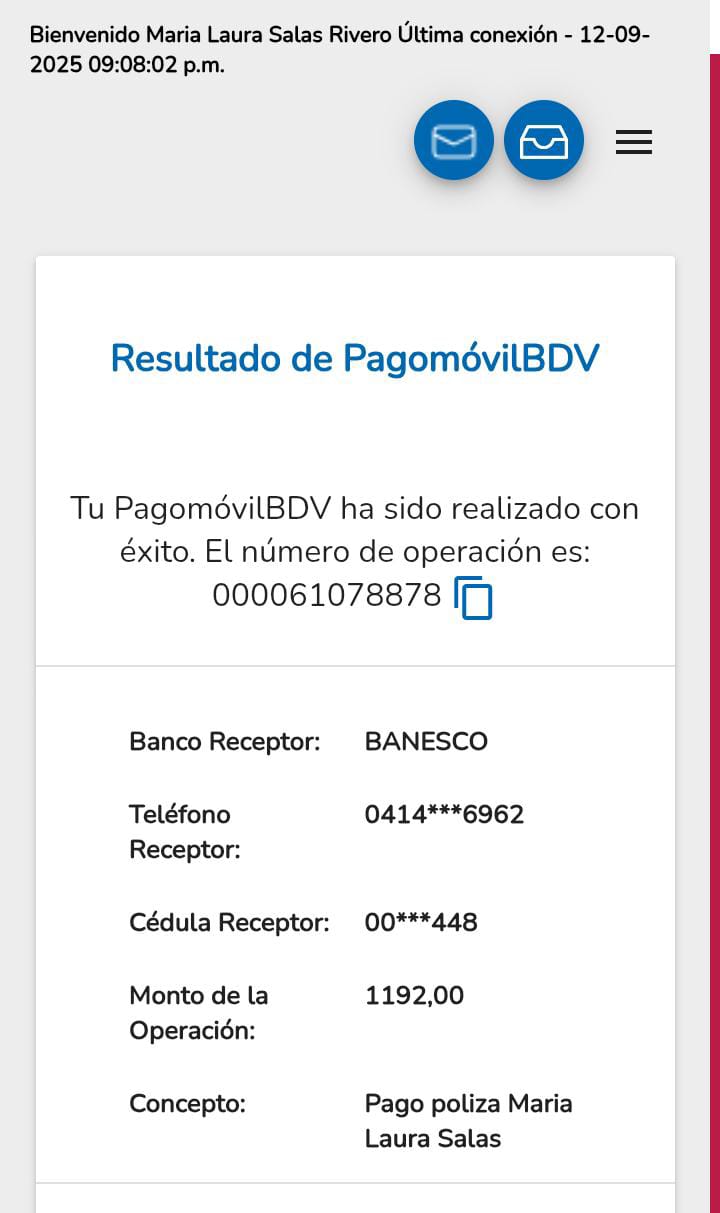Open the inbox tray button
The width and height of the screenshot is (720, 1213).
click(544, 142)
